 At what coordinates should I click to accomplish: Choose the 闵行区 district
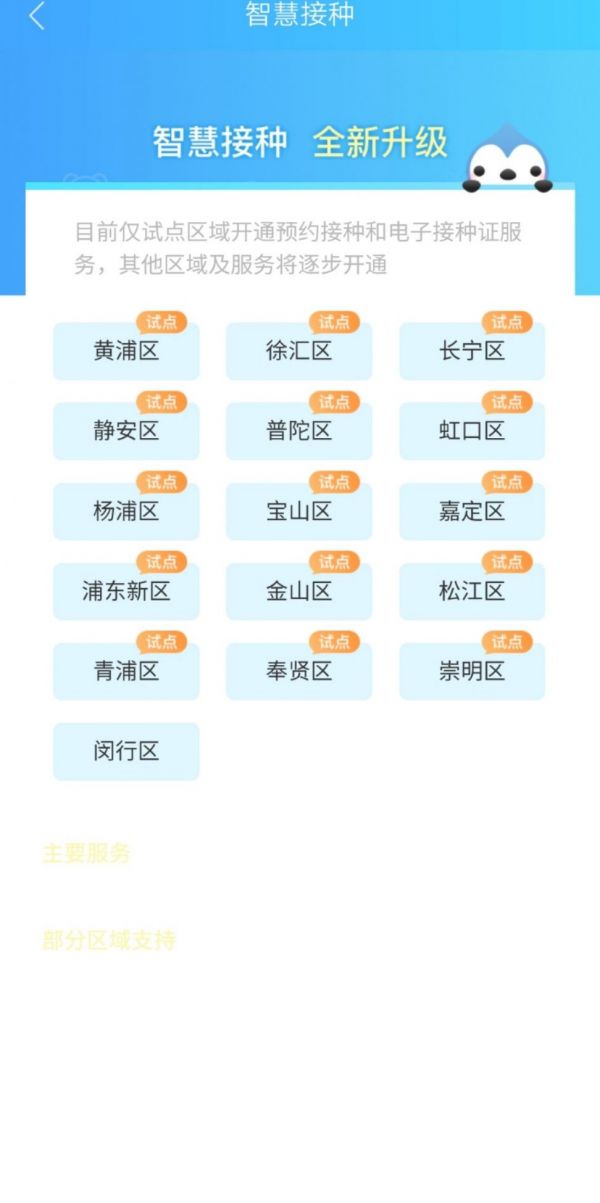pos(126,751)
